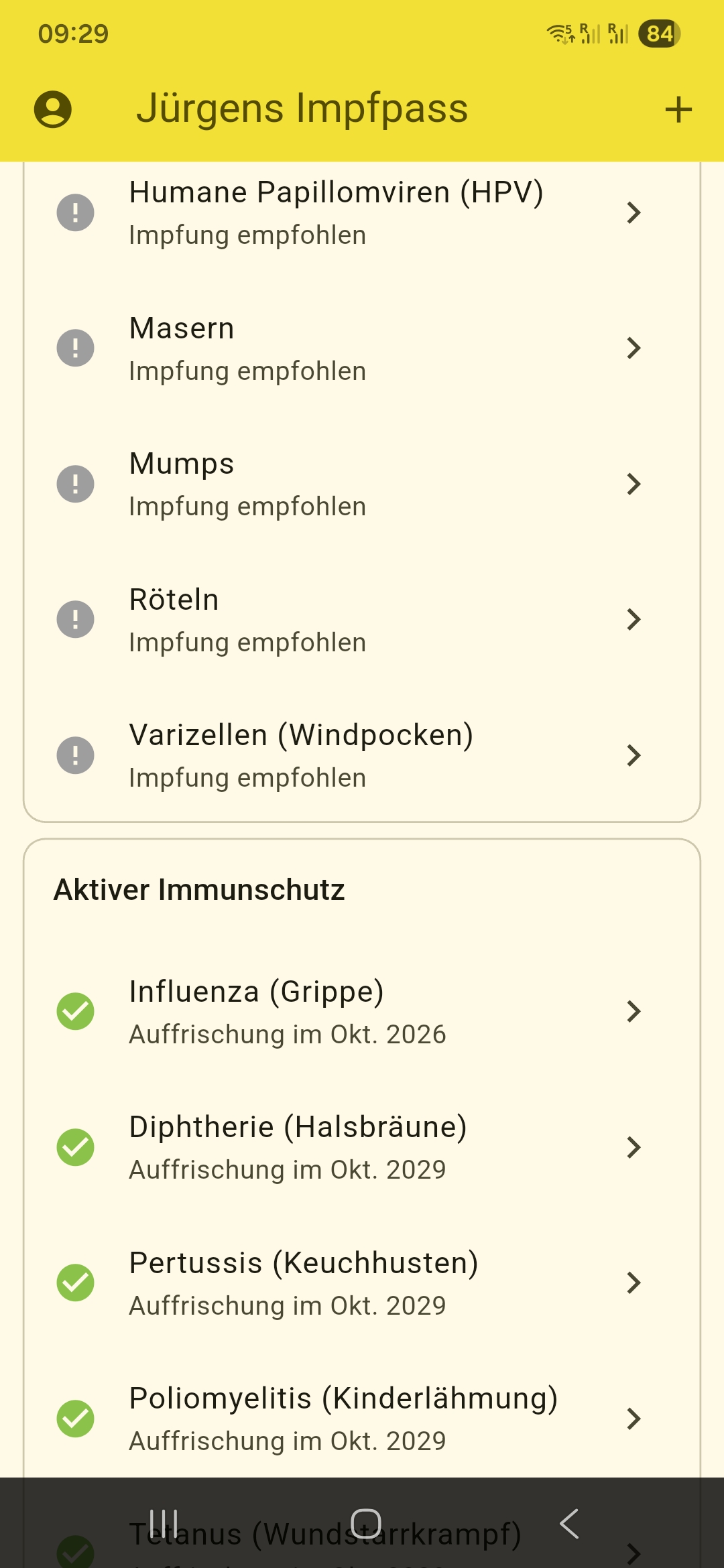
Task: Toggle the immunity status icon for Mumps
Action: coord(76,483)
